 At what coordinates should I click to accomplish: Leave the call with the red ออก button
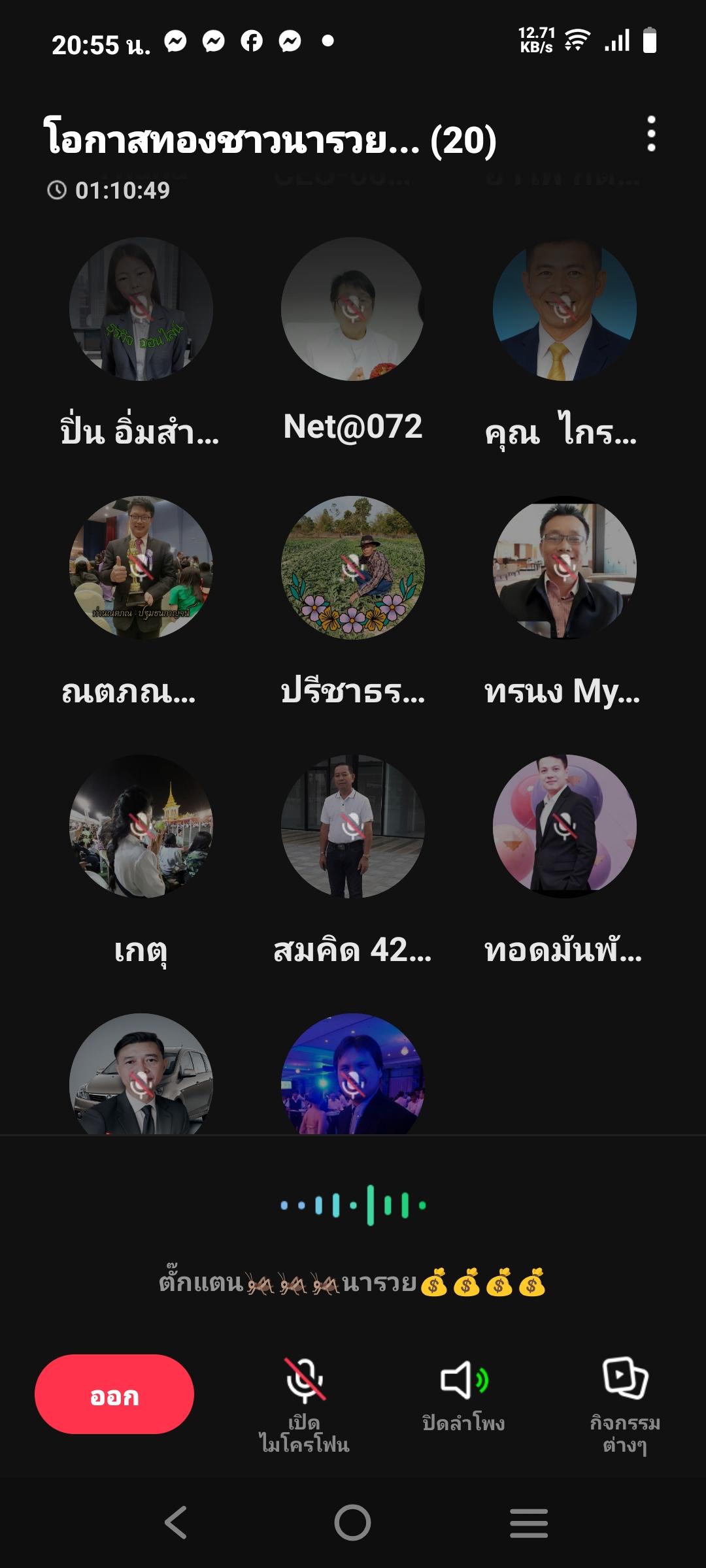114,1394
